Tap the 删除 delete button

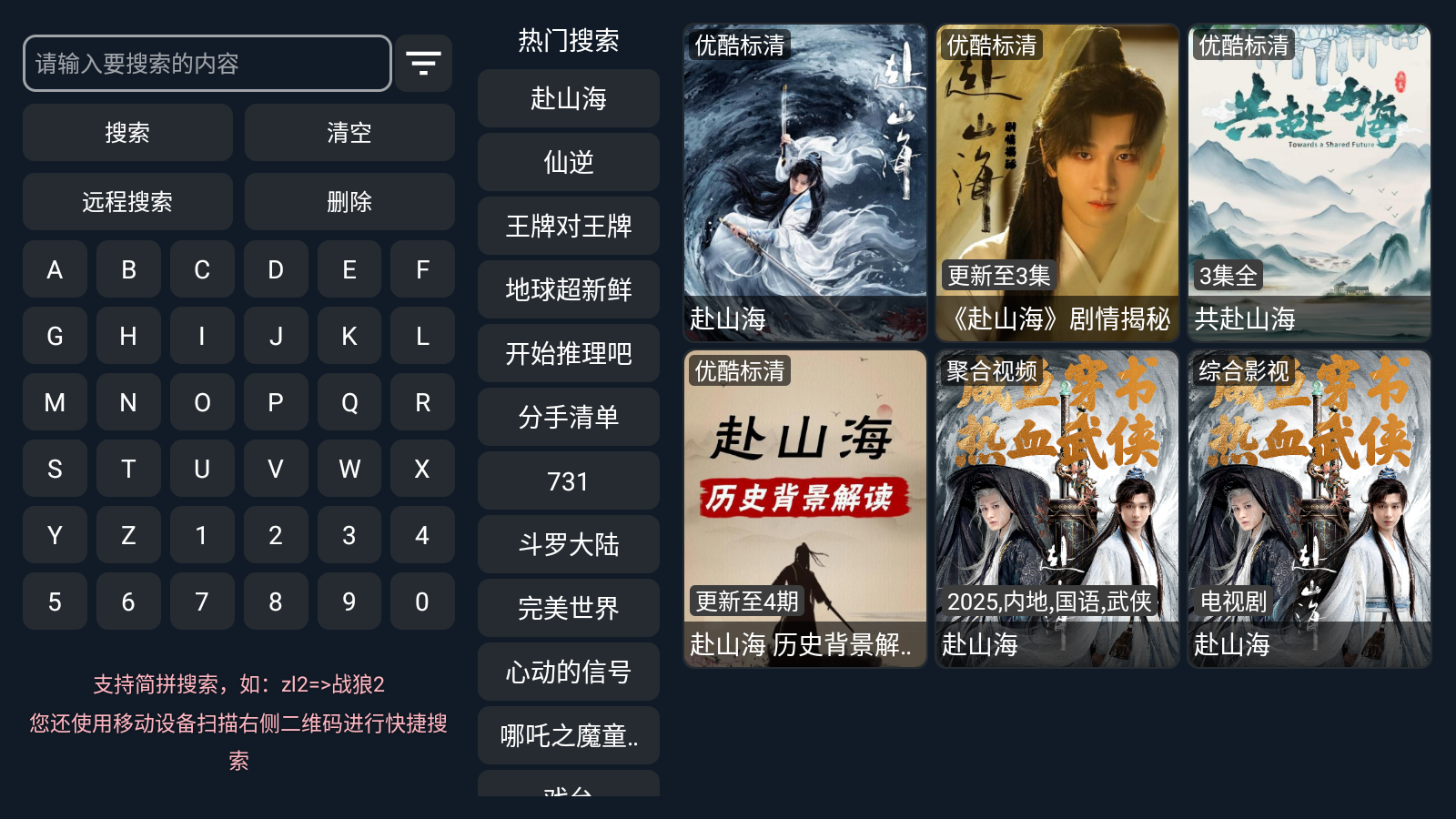(349, 202)
